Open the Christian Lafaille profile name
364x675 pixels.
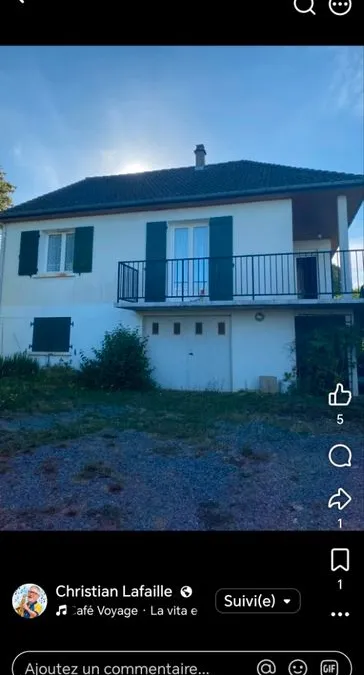(x=114, y=591)
